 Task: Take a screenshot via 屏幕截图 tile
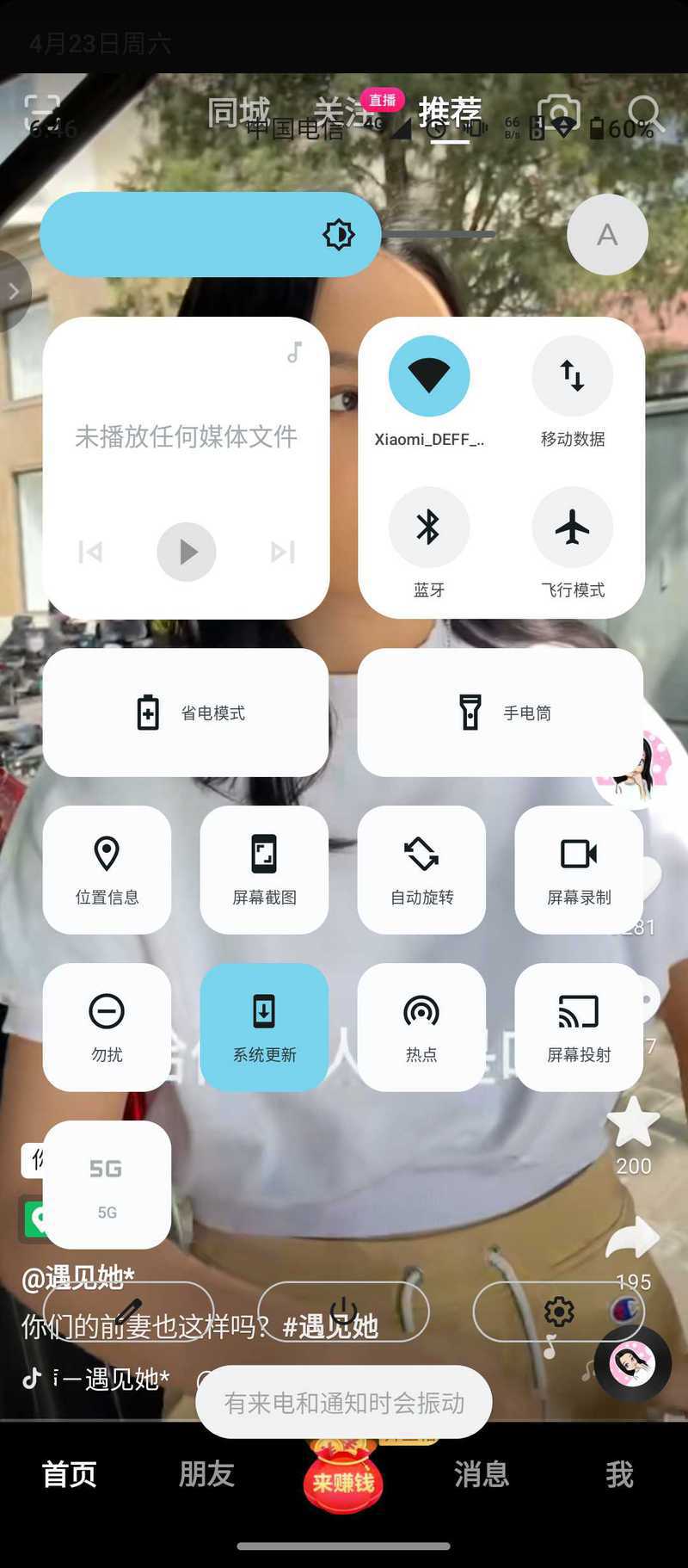coord(264,870)
